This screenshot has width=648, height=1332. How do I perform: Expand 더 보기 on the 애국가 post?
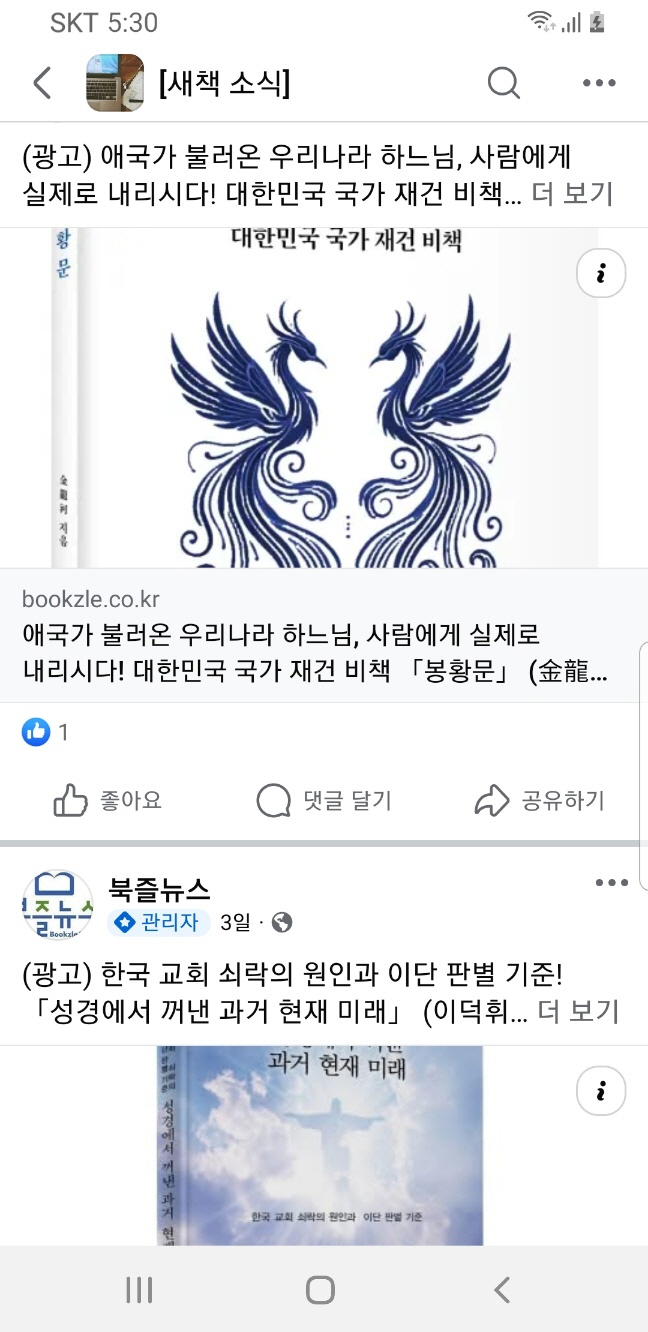point(572,193)
